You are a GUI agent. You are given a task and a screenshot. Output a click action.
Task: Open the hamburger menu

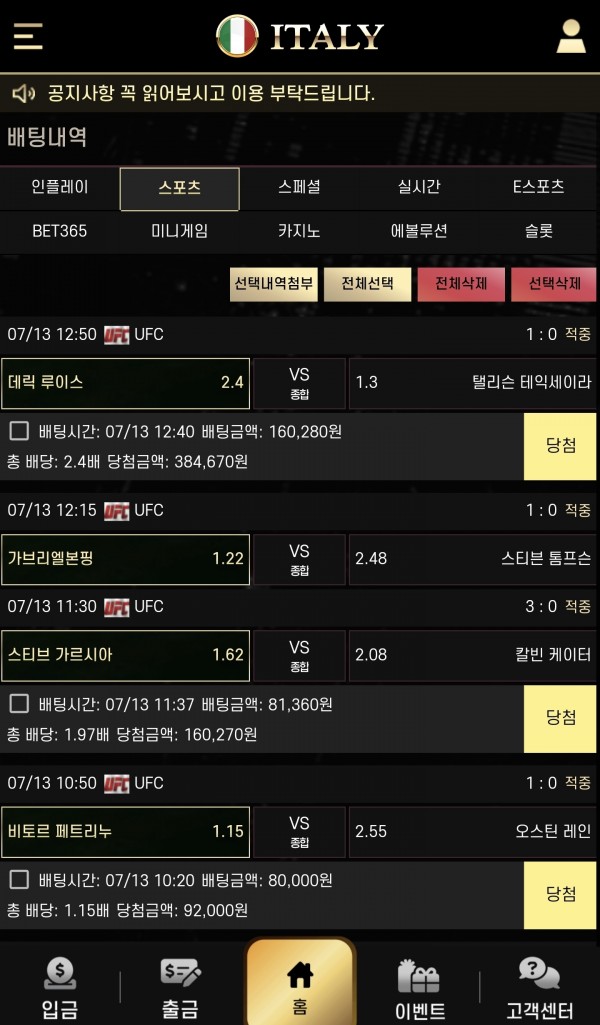click(28, 36)
